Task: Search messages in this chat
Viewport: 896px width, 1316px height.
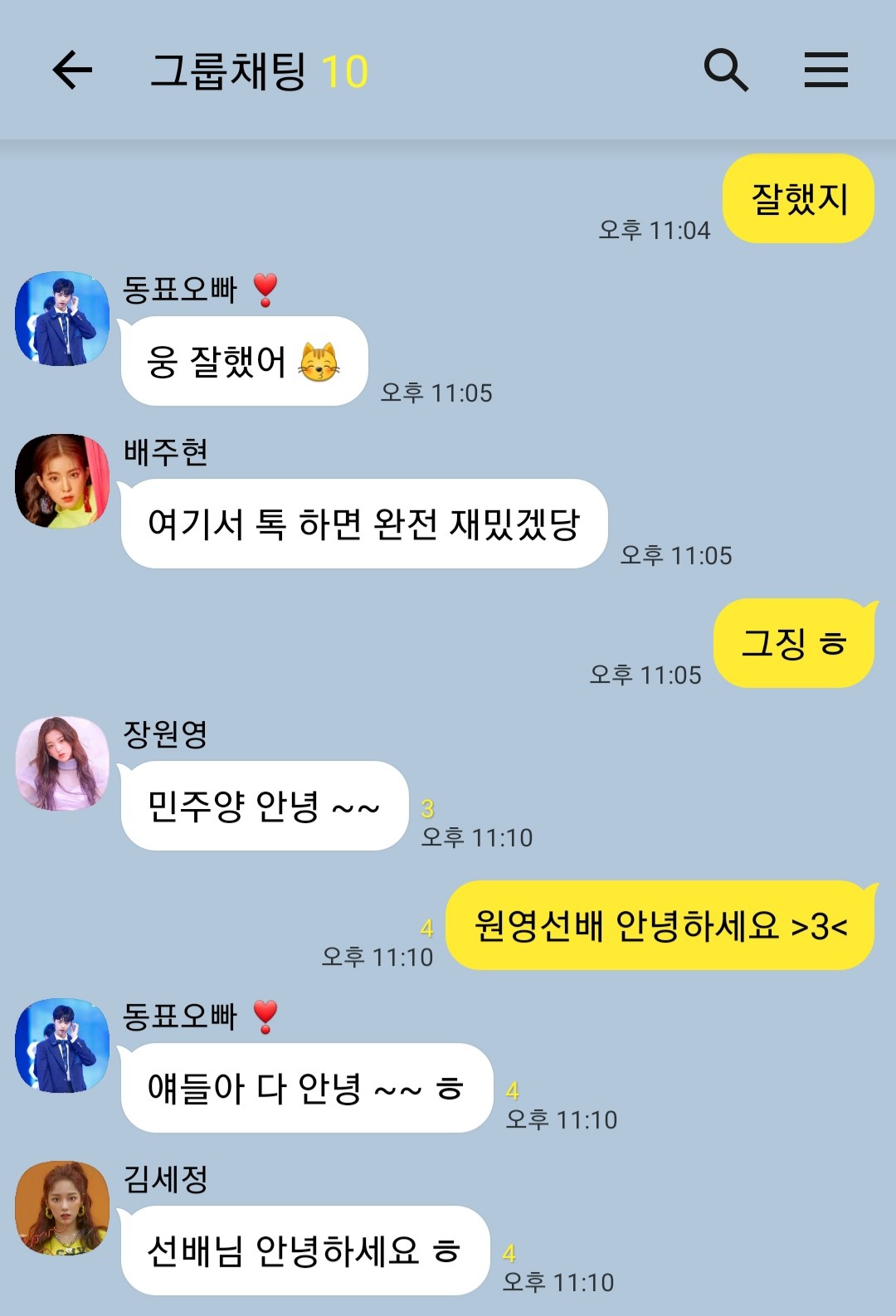Action: 726,70
